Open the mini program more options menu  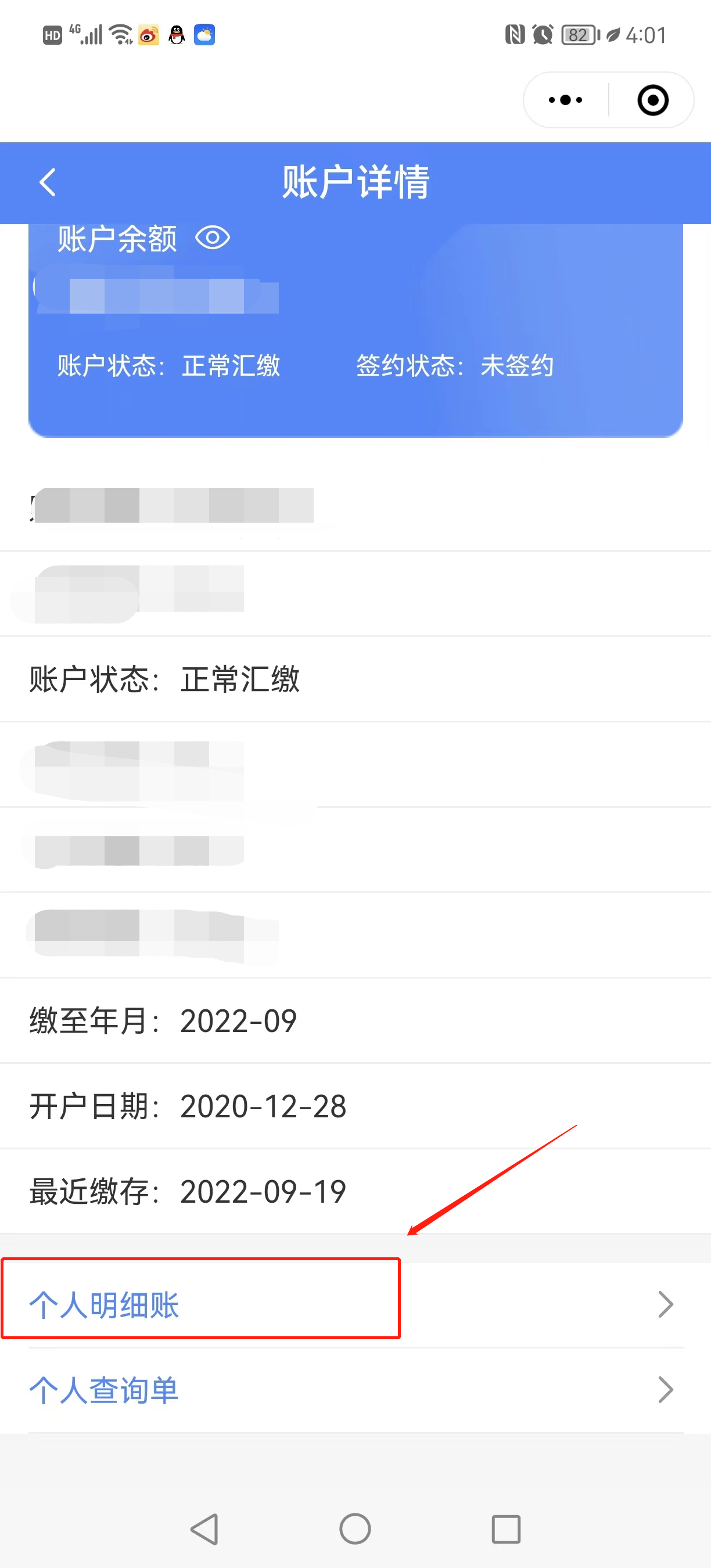click(566, 100)
